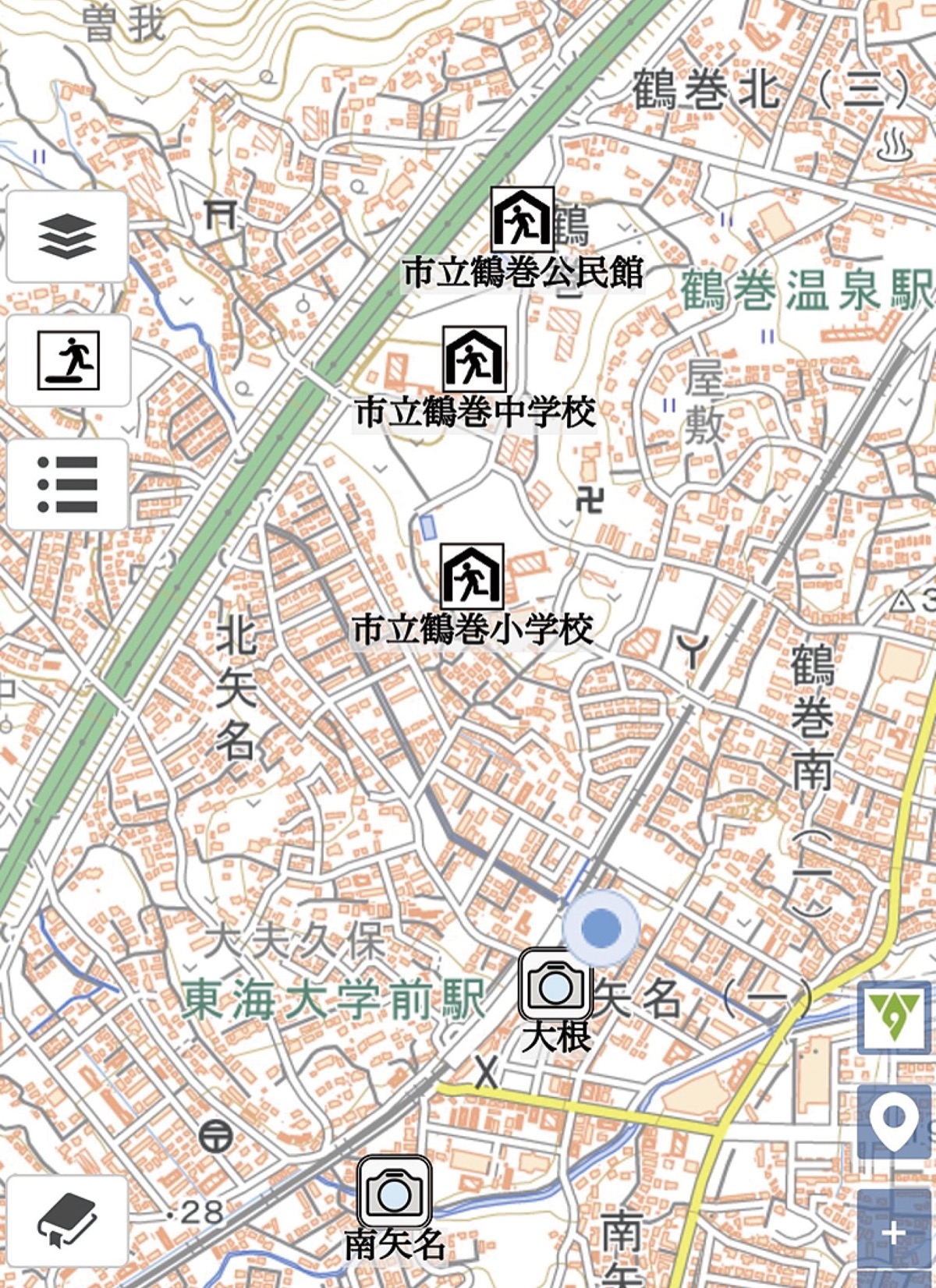Open the map layers selector

[x=67, y=236]
